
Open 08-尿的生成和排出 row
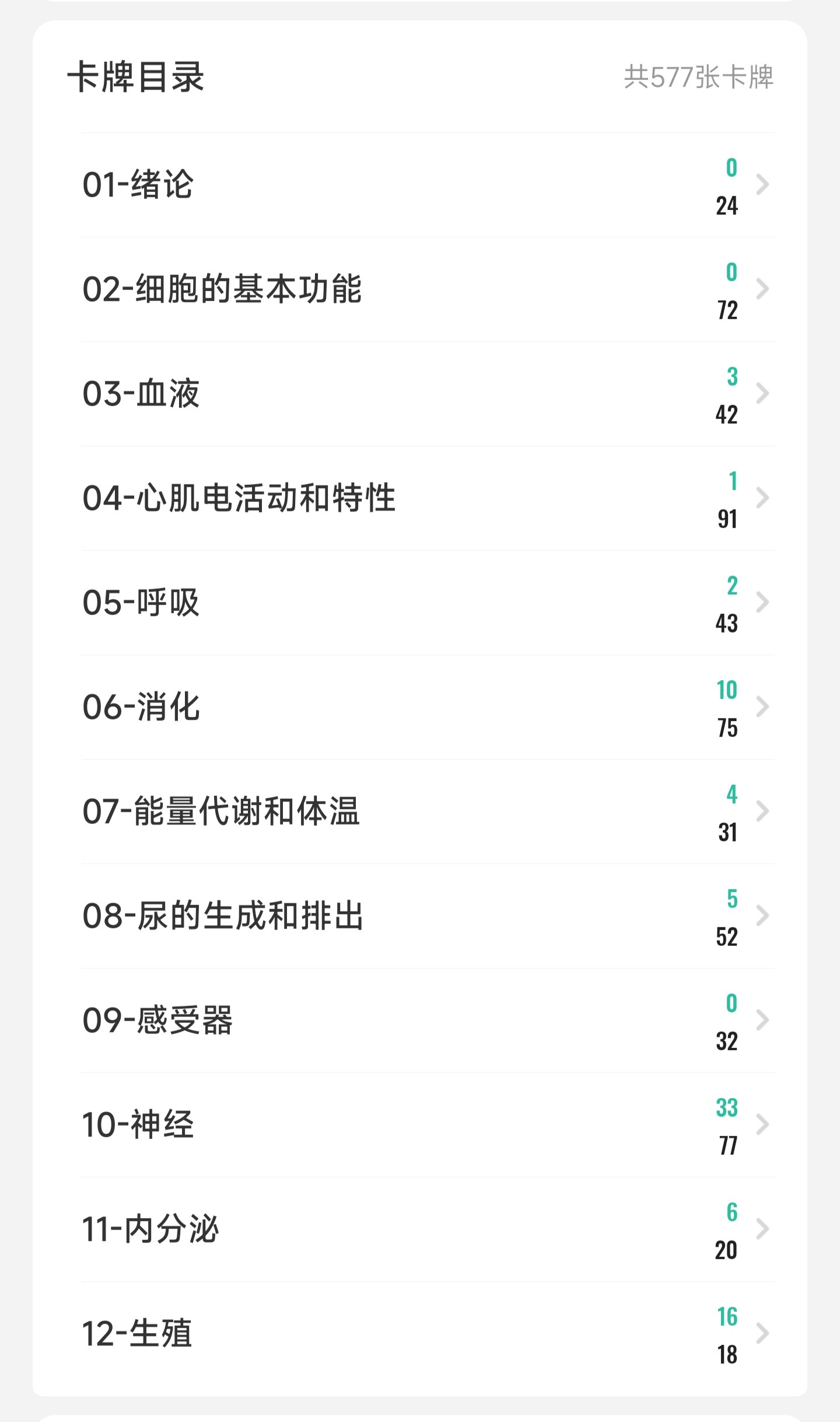click(x=428, y=916)
